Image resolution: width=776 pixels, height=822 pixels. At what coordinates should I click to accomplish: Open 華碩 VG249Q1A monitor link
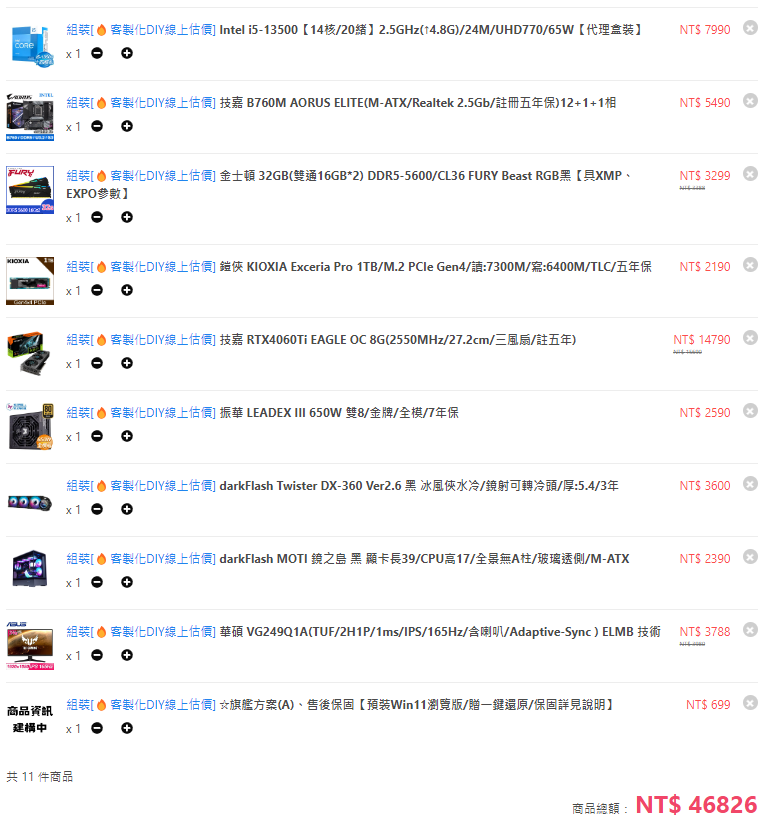(x=439, y=631)
